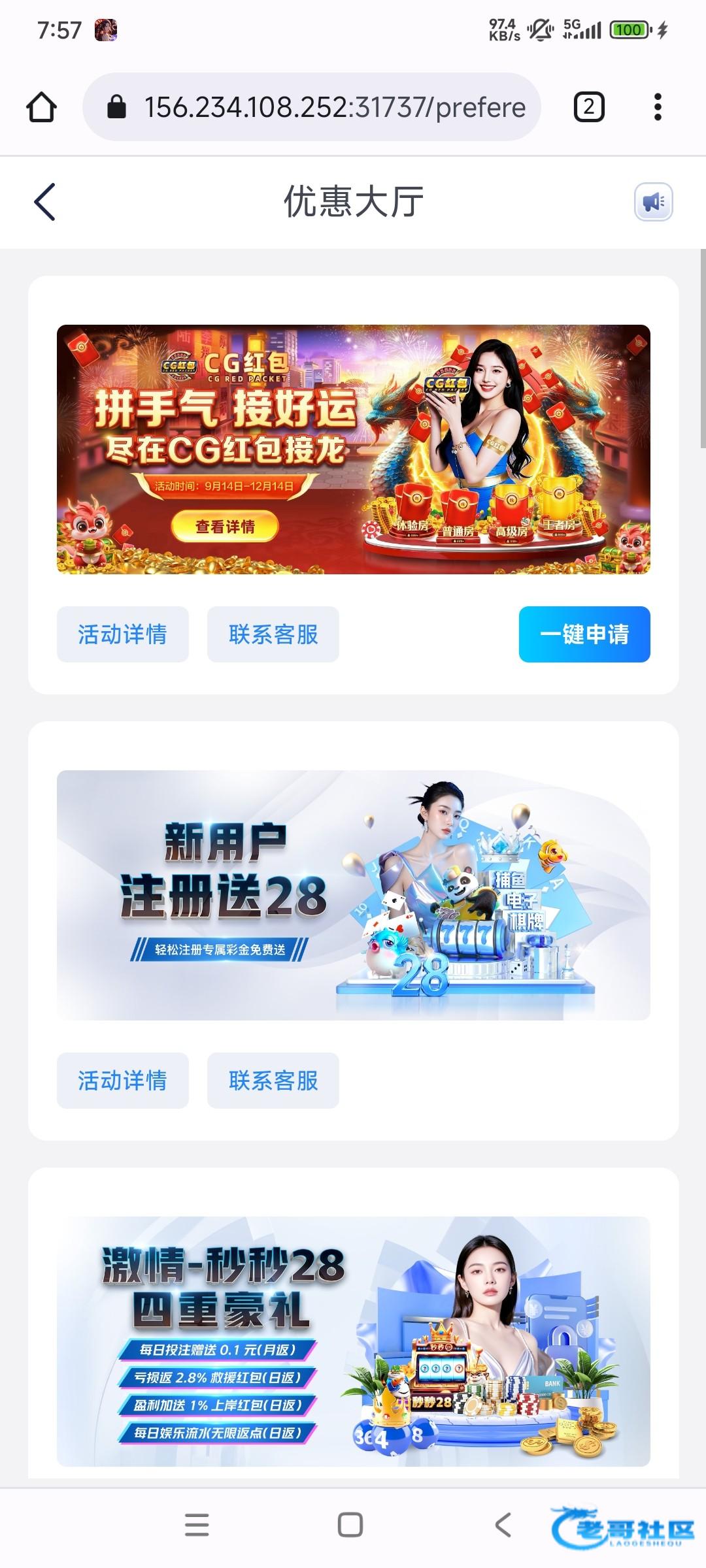Open the 新用户注册送28 banner

click(353, 895)
